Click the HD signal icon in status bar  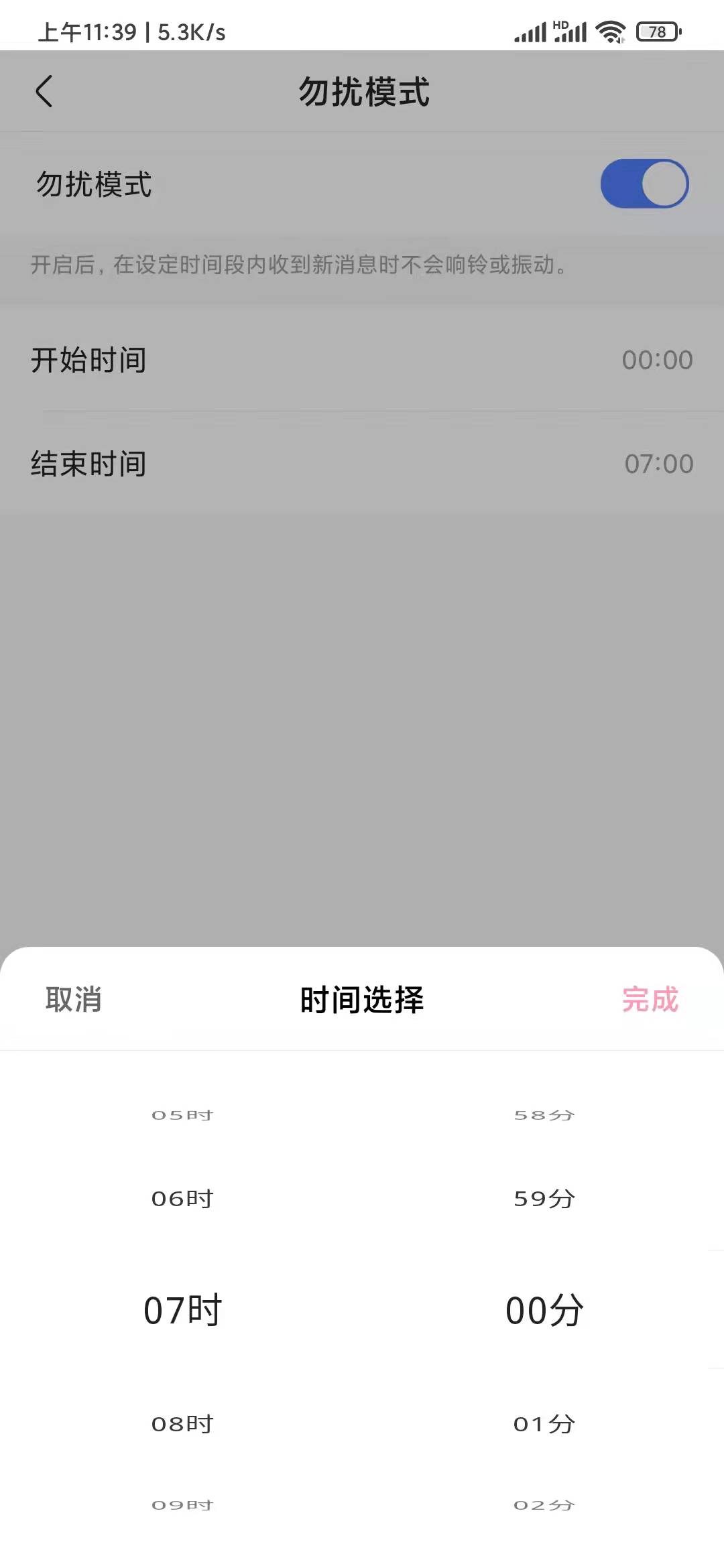[x=562, y=25]
